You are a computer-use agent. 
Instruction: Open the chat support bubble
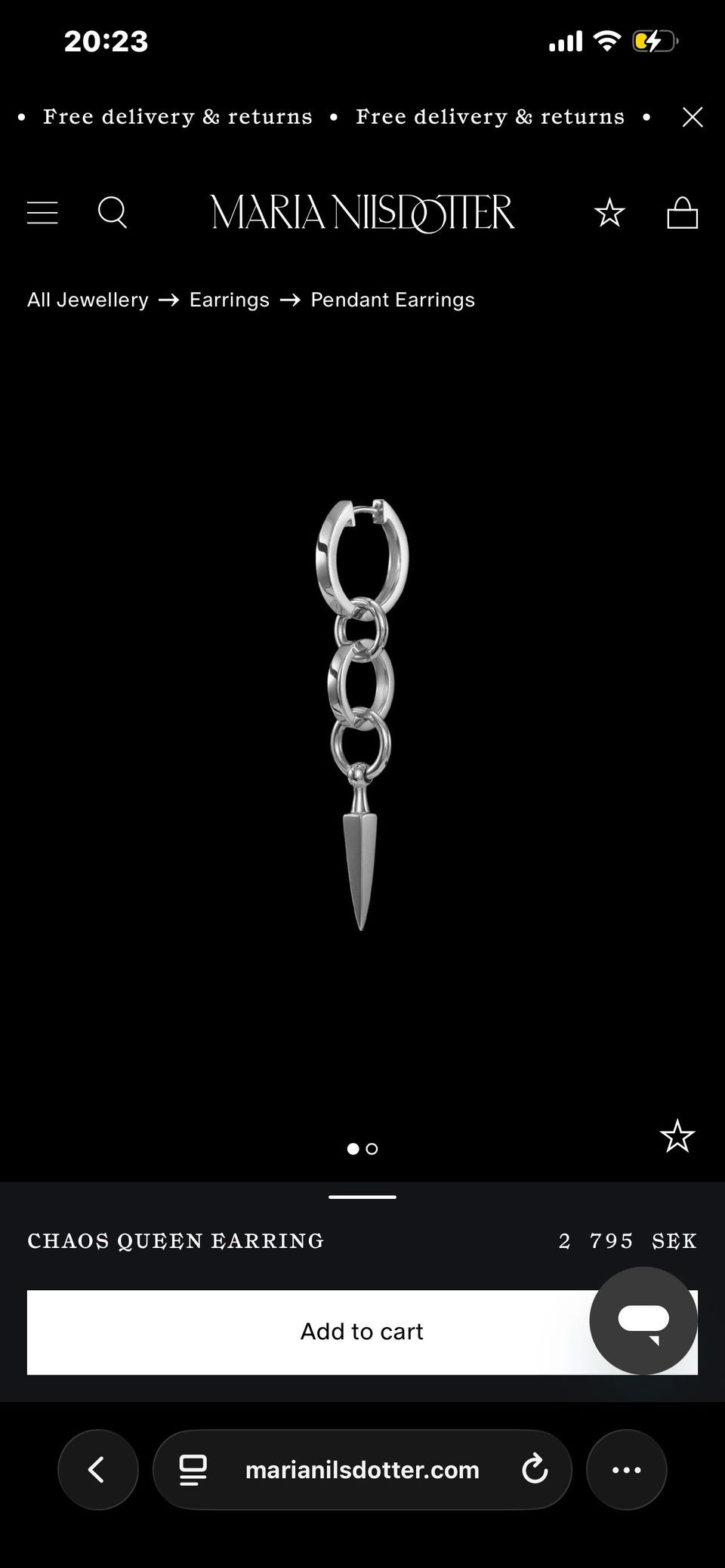click(643, 1320)
